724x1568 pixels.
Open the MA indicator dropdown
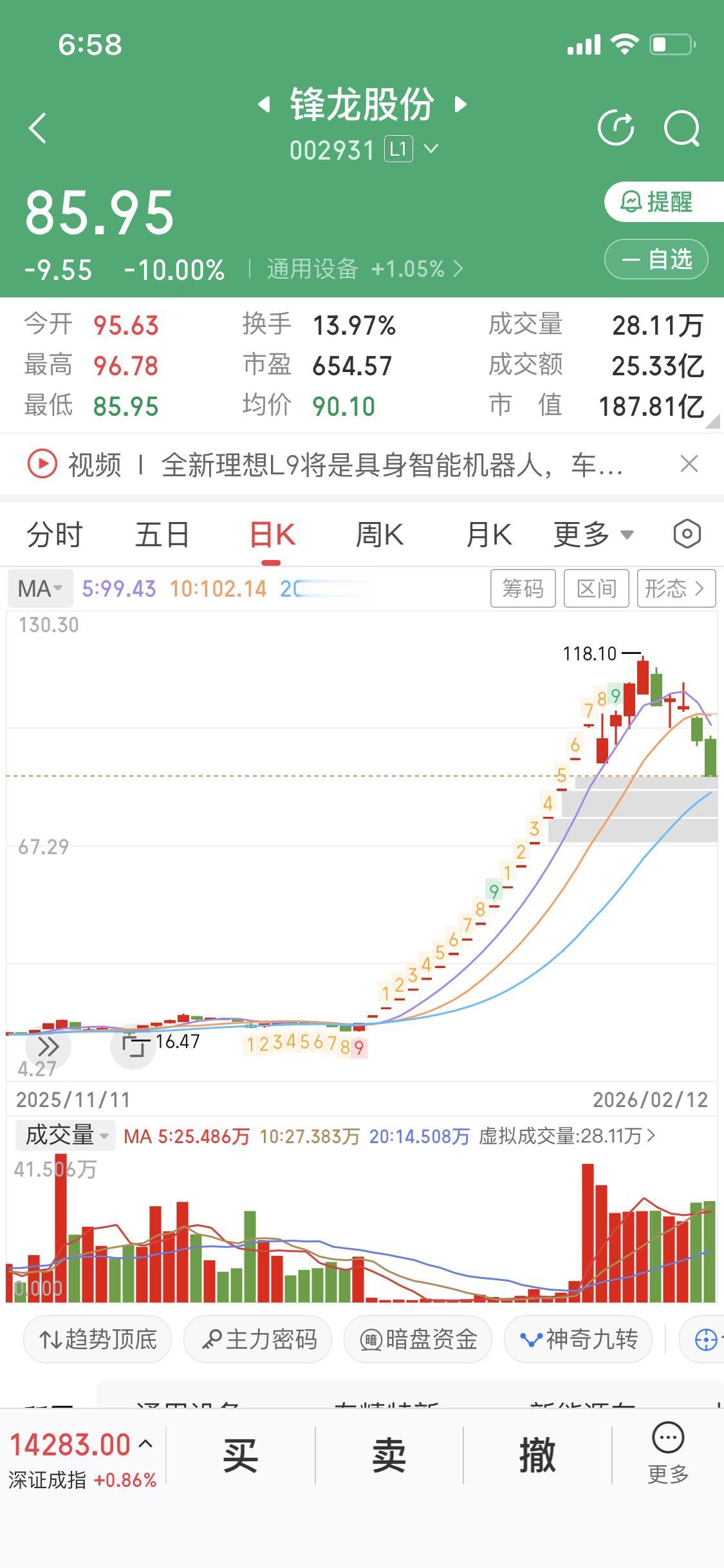(39, 588)
